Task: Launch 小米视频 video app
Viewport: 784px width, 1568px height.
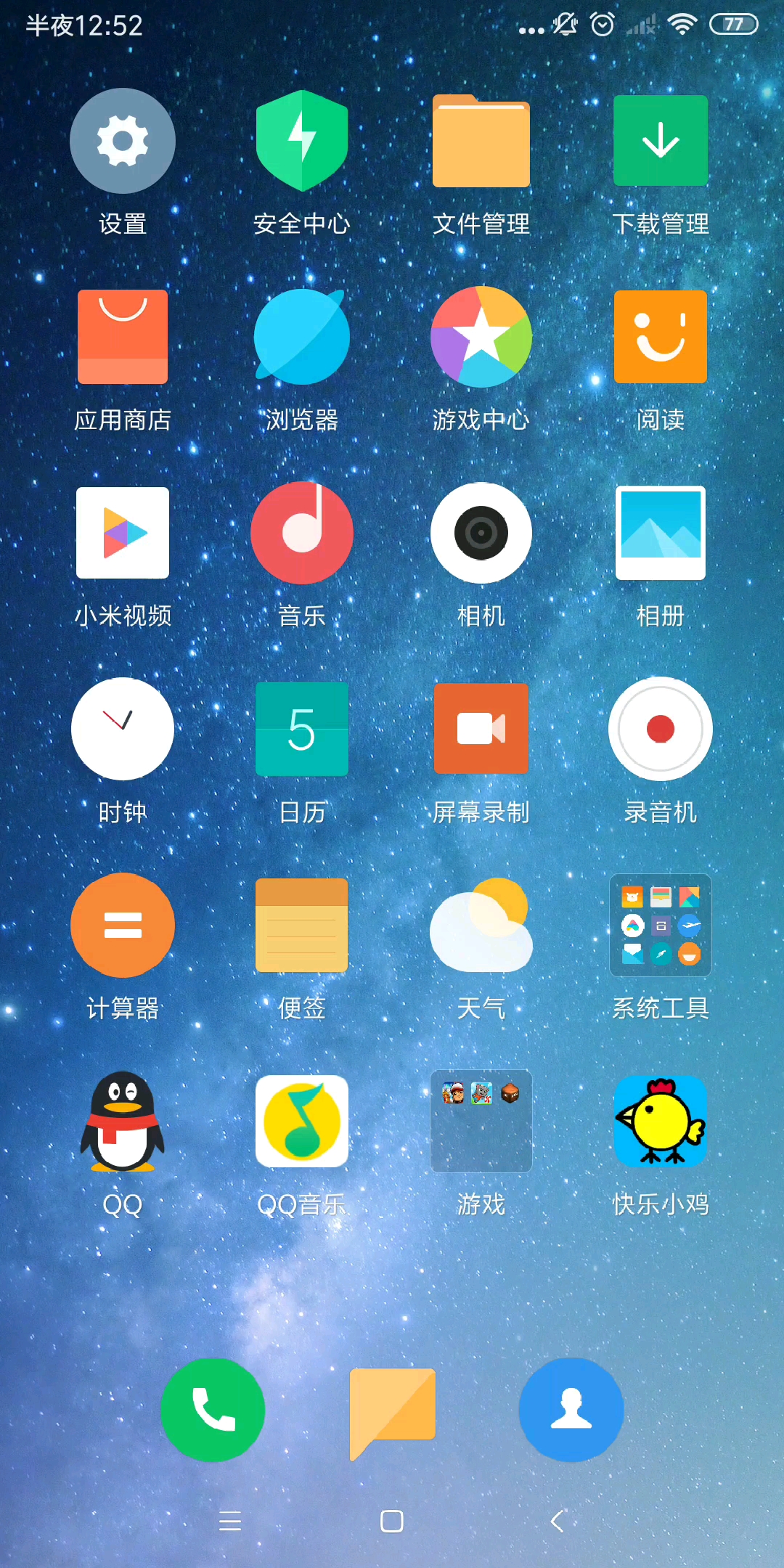Action: tap(122, 533)
